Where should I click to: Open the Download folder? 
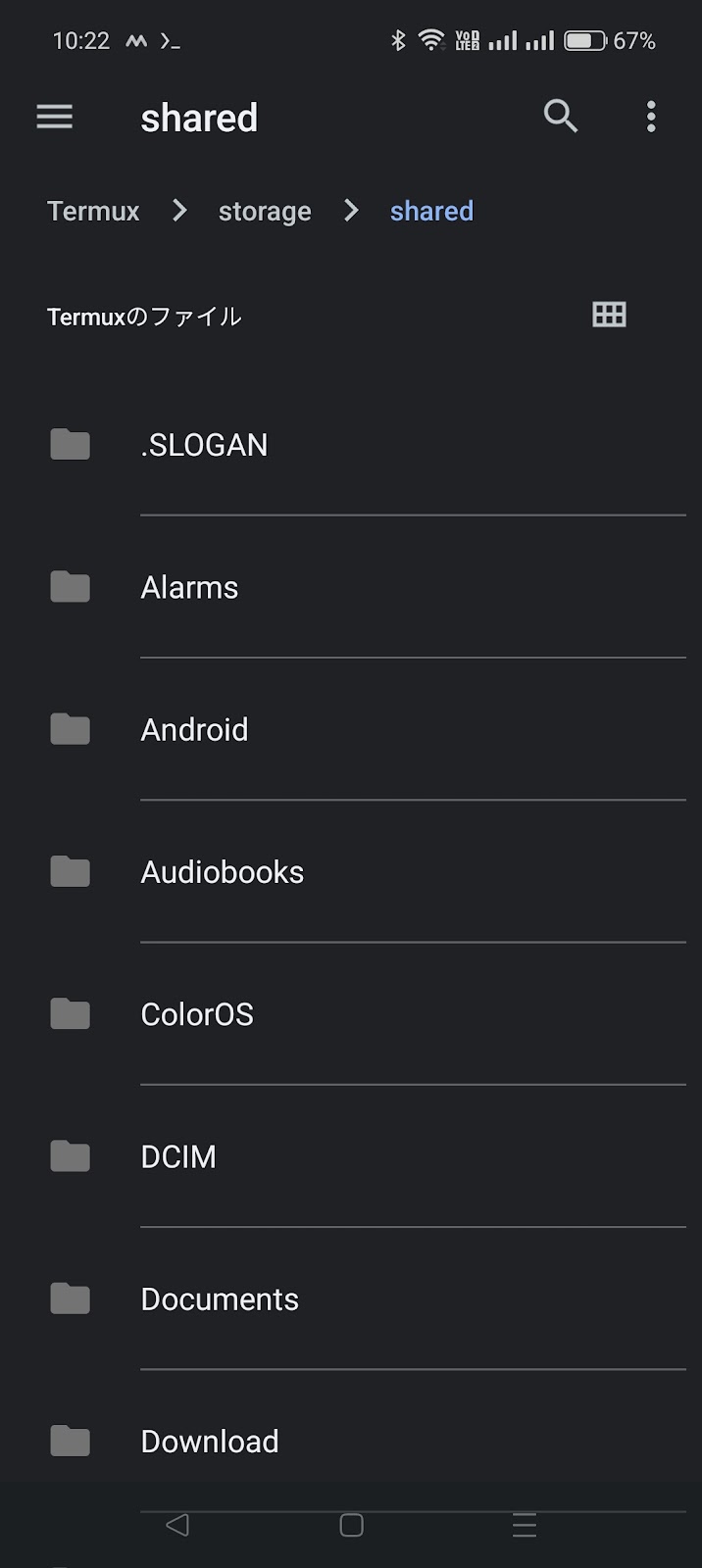351,1441
